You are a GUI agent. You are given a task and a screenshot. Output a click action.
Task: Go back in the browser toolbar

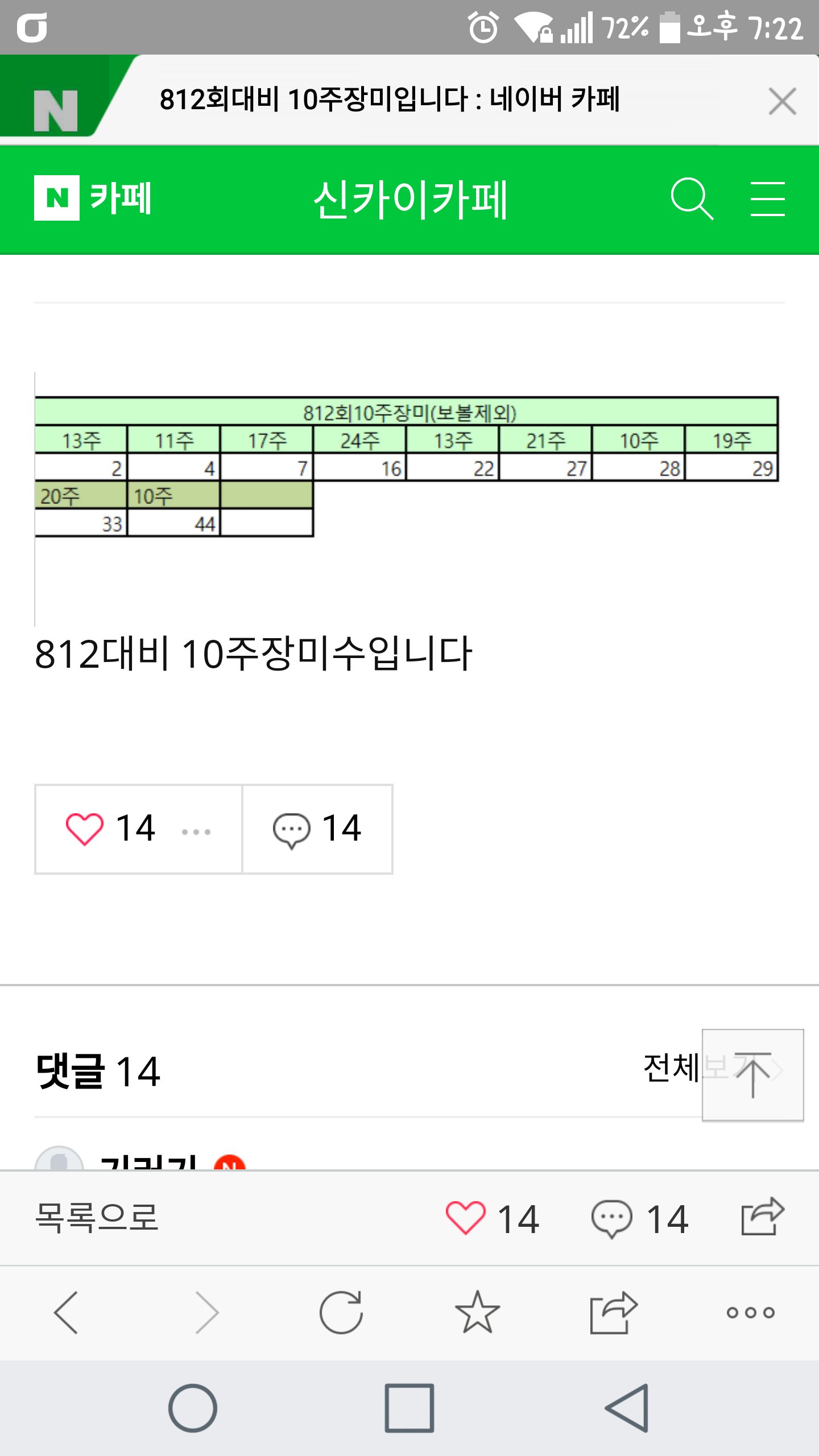66,1313
